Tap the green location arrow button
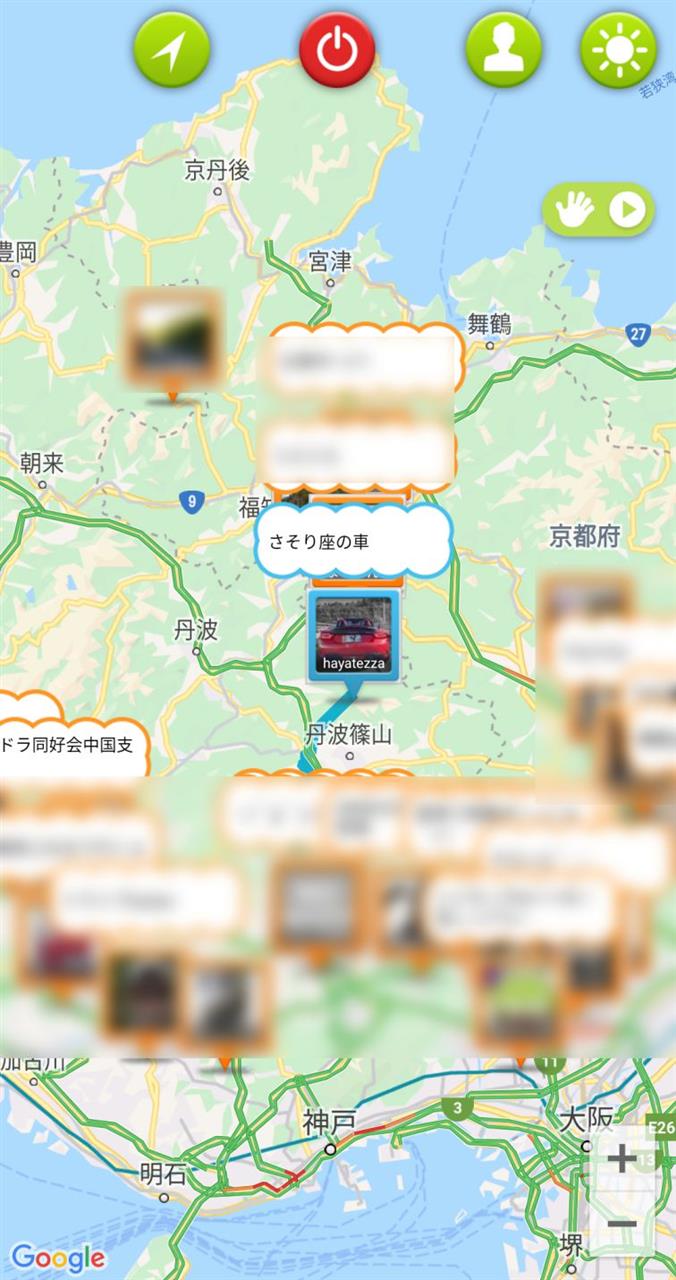Viewport: 676px width, 1280px height. coord(172,49)
